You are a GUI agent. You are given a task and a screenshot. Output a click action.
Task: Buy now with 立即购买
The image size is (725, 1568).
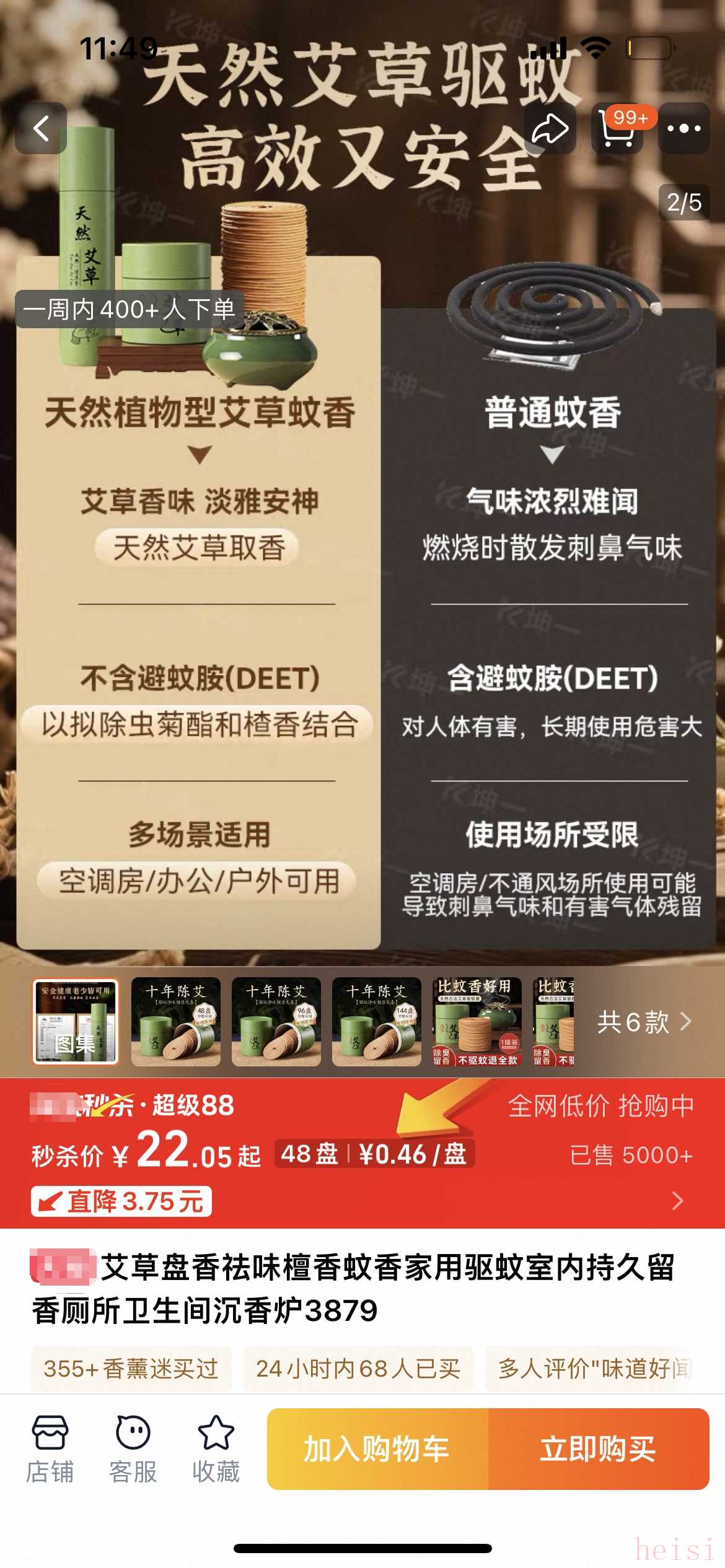click(x=598, y=1448)
